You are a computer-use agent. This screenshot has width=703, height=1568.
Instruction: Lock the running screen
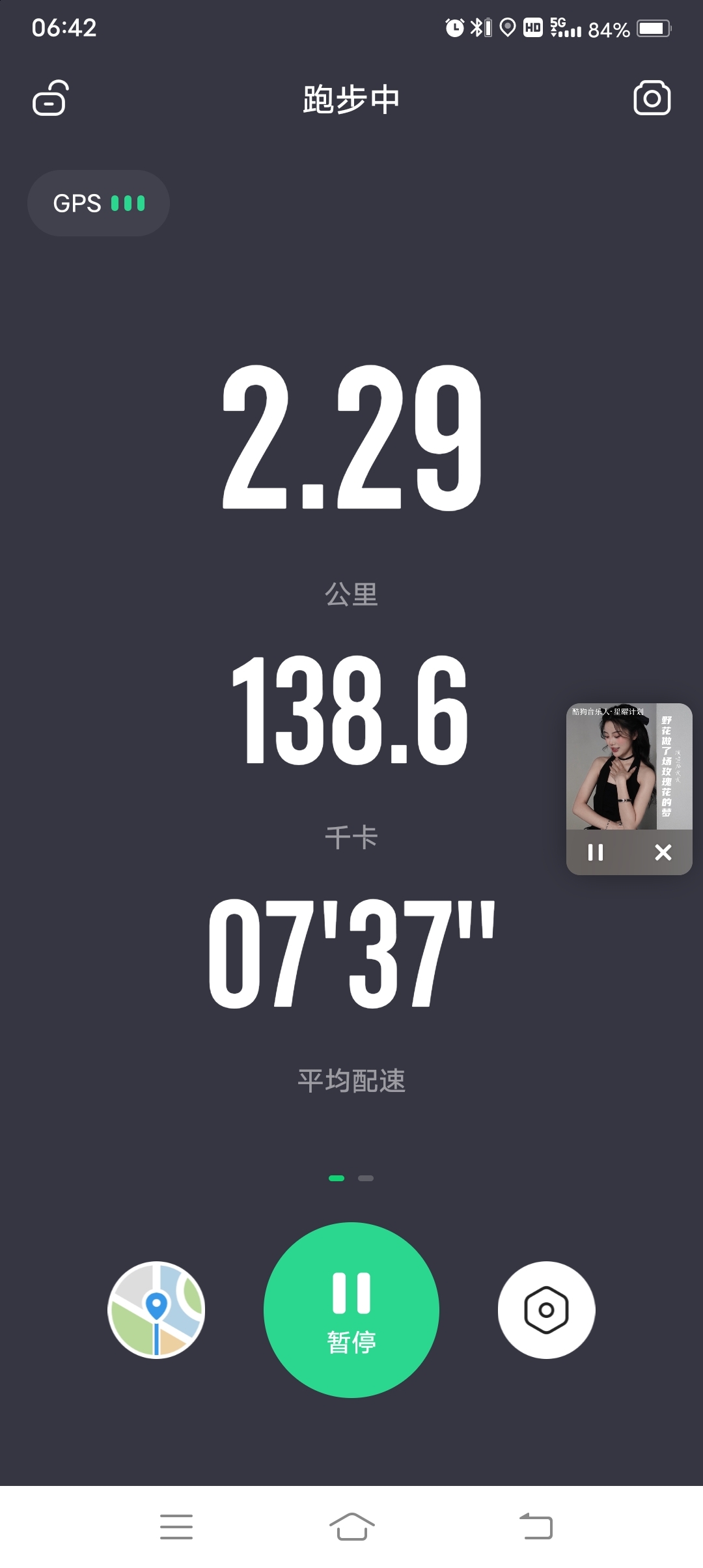coord(50,98)
